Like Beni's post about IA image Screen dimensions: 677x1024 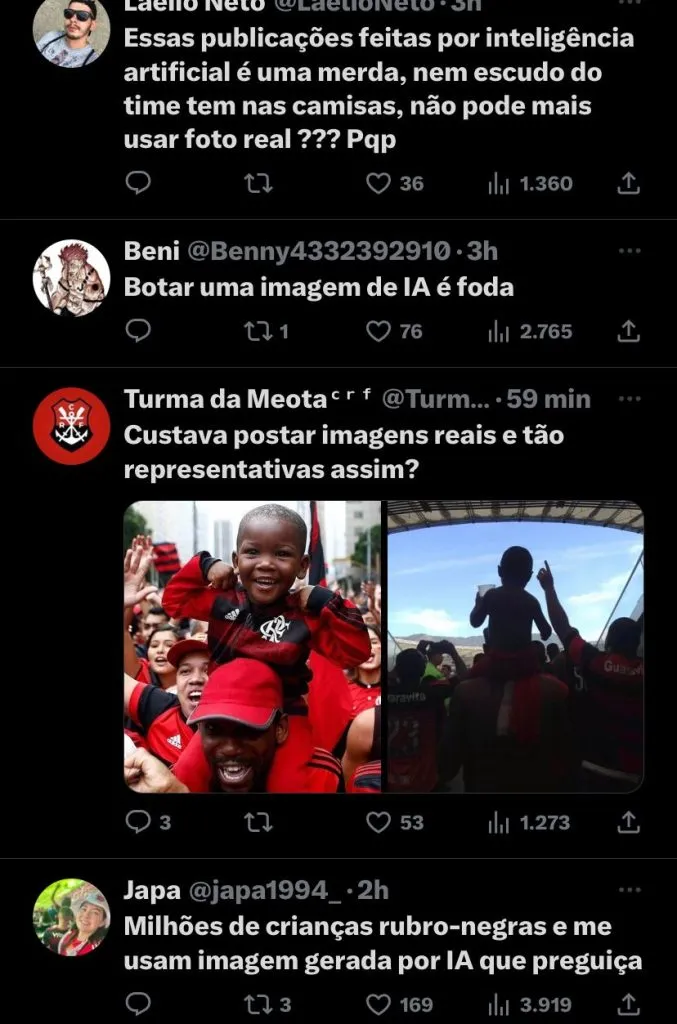pyautogui.click(x=378, y=331)
